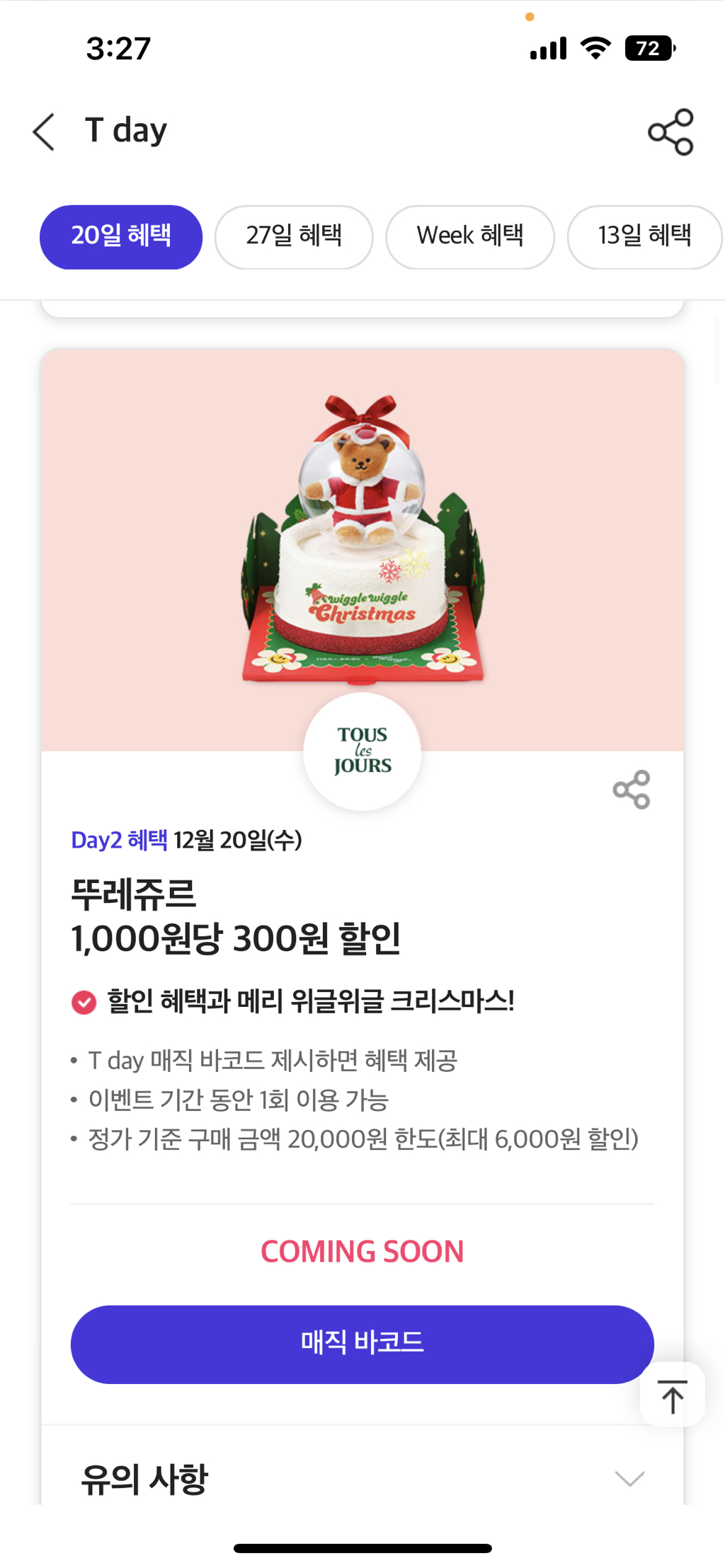Image resolution: width=725 pixels, height=1568 pixels.
Task: Select the highlighted 20일 혜택 tab
Action: pos(120,237)
